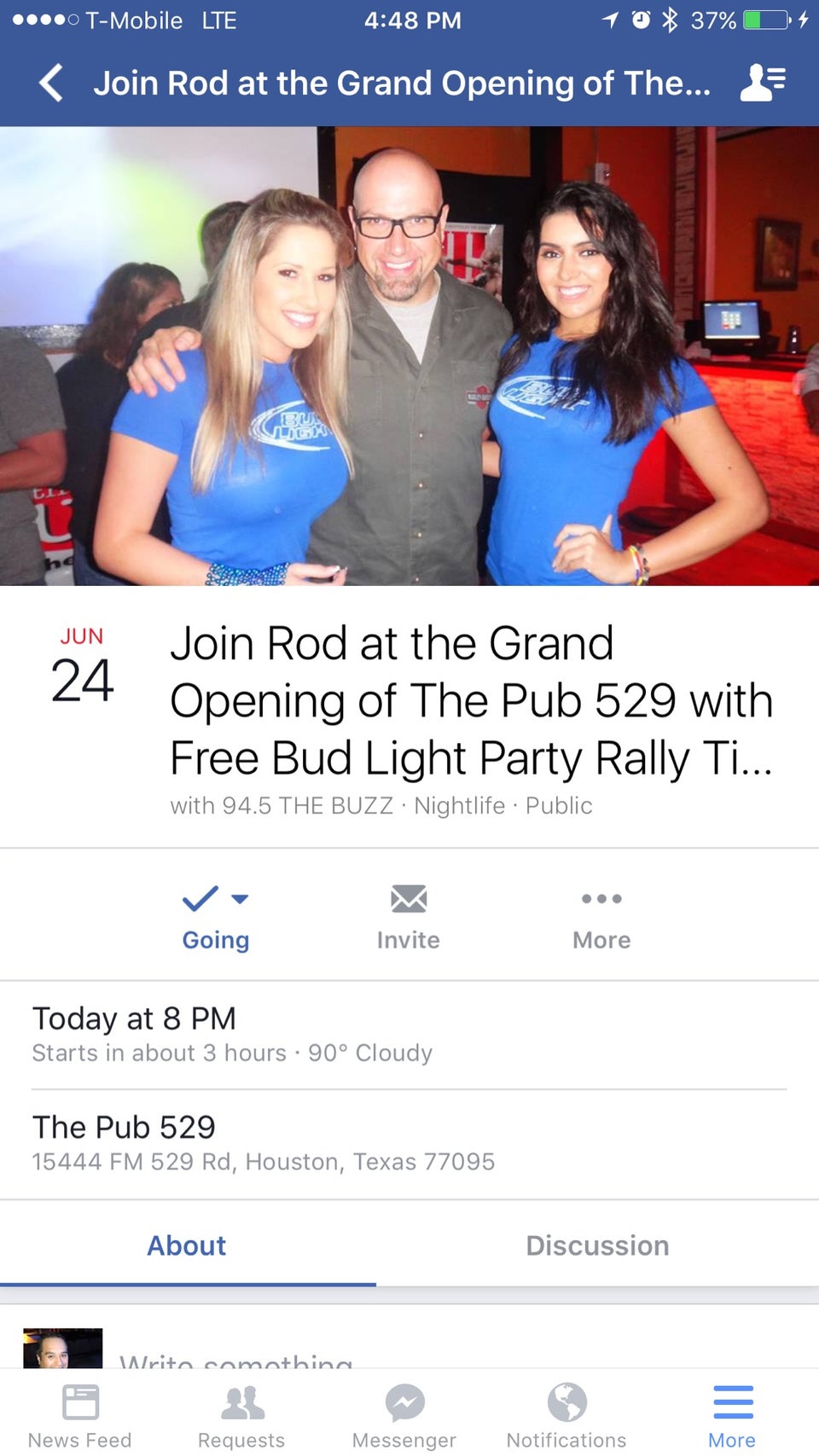Viewport: 819px width, 1456px height.
Task: View the event cover photo
Action: (409, 356)
